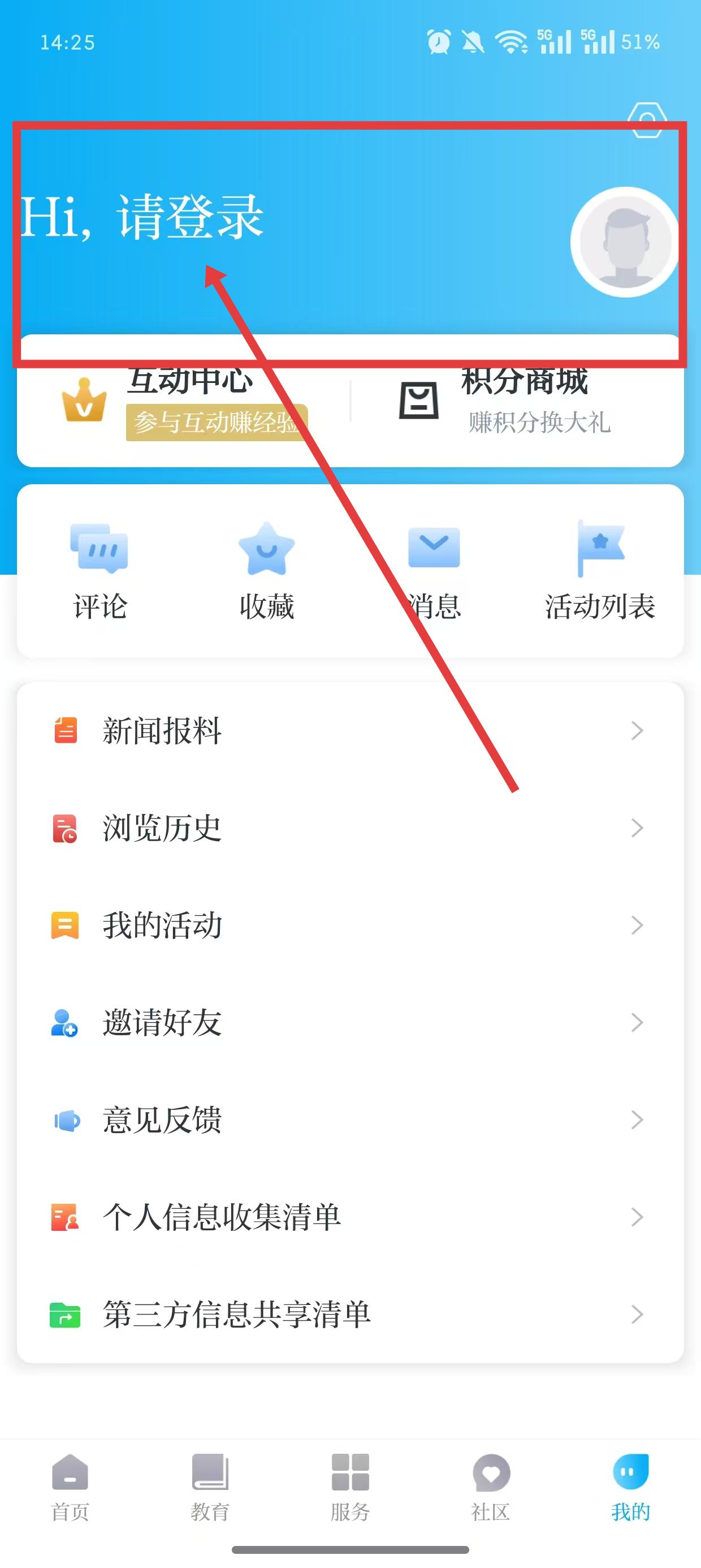Tap the default profile avatar
This screenshot has width=701, height=1568.
pyautogui.click(x=624, y=242)
